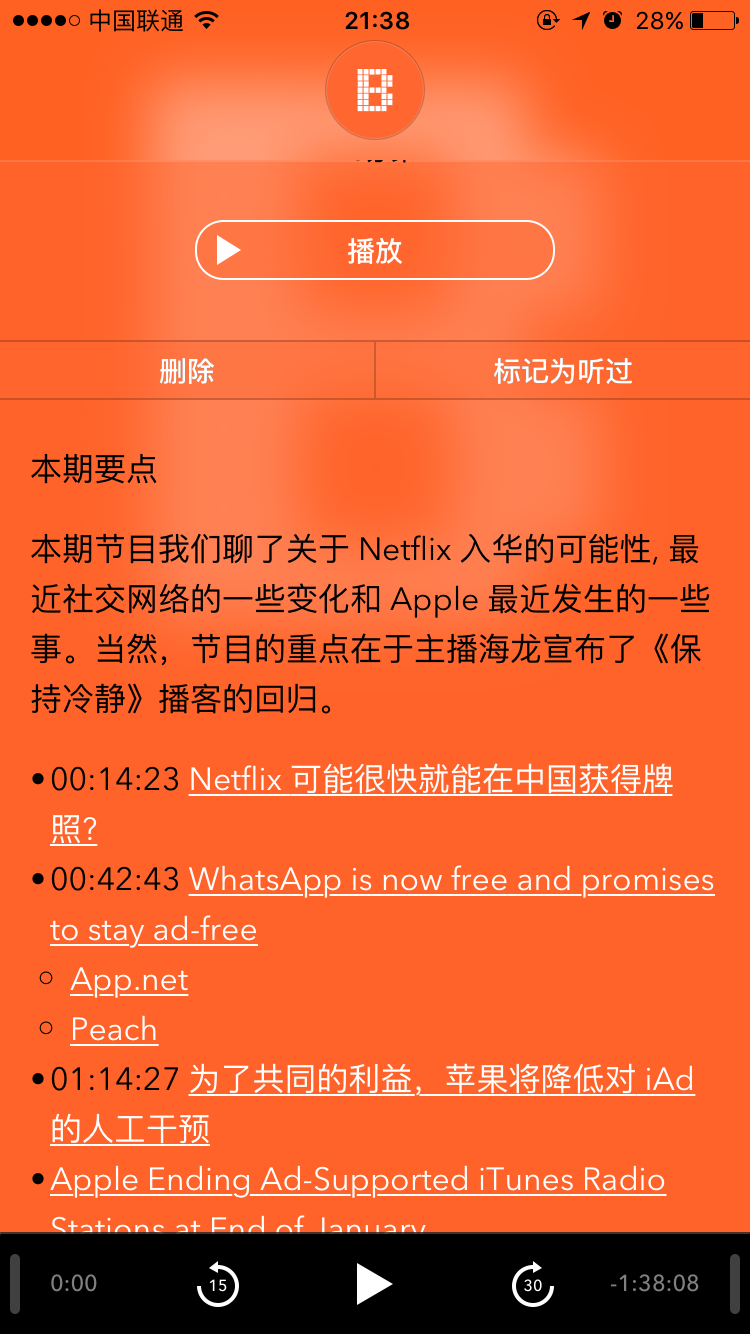Open the Netflix 可能很快就能在中国获得牌照 link
This screenshot has width=750, height=1334.
[361, 804]
